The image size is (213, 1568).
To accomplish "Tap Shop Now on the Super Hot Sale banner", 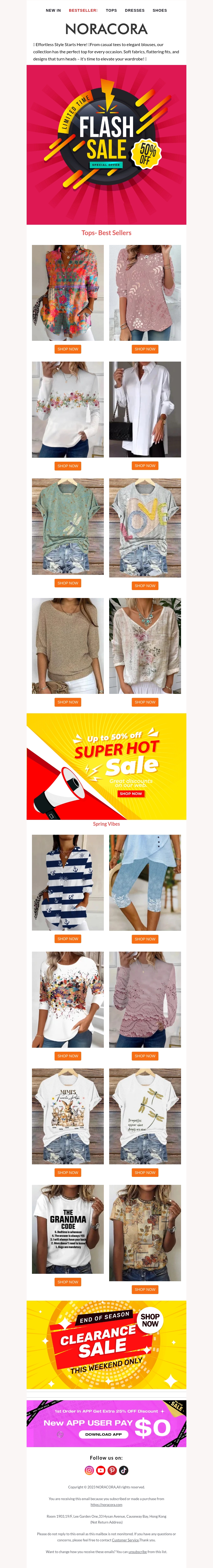I will pos(131,794).
